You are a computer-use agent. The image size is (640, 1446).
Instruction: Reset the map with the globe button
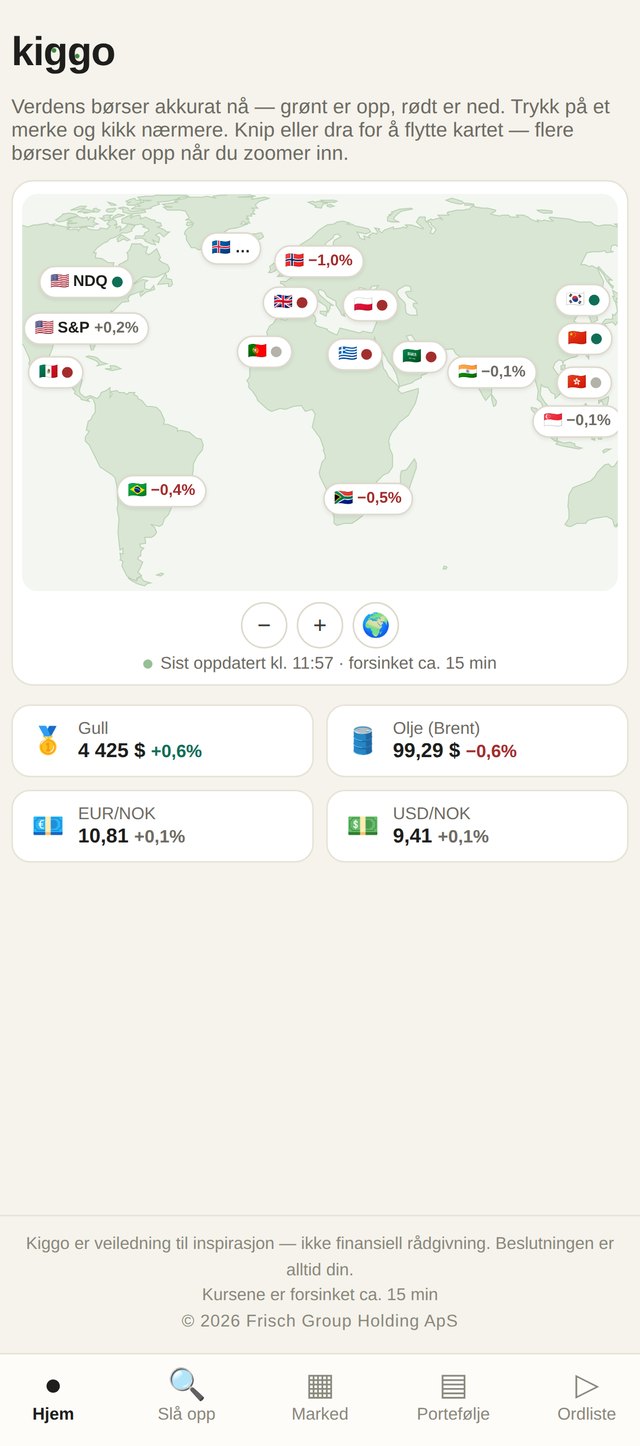376,625
